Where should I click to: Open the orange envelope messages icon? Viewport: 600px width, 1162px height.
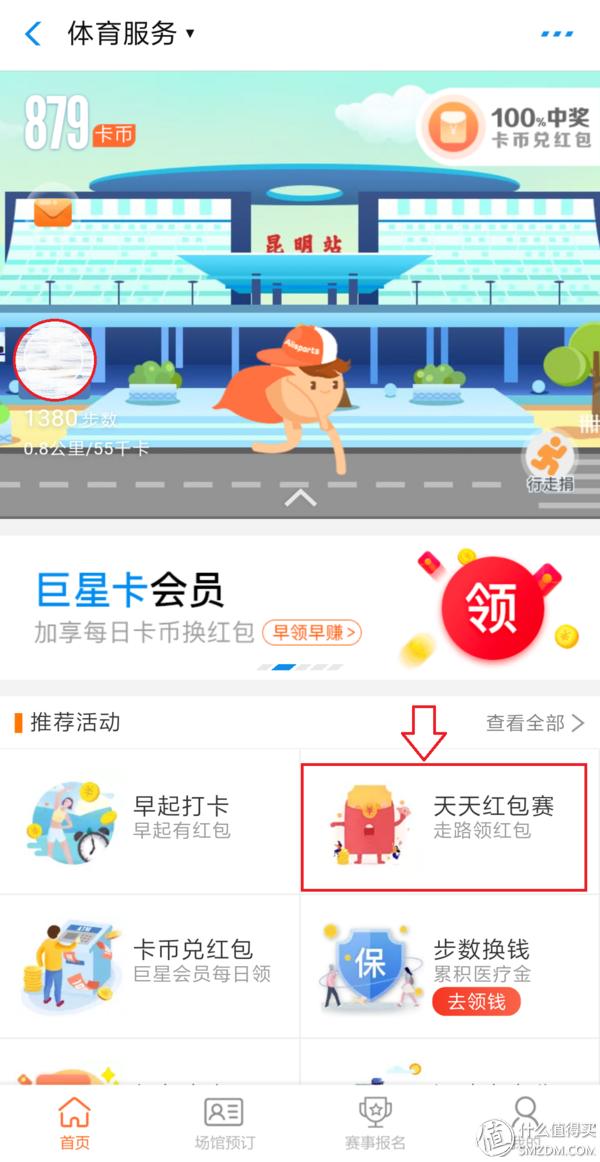pos(53,212)
